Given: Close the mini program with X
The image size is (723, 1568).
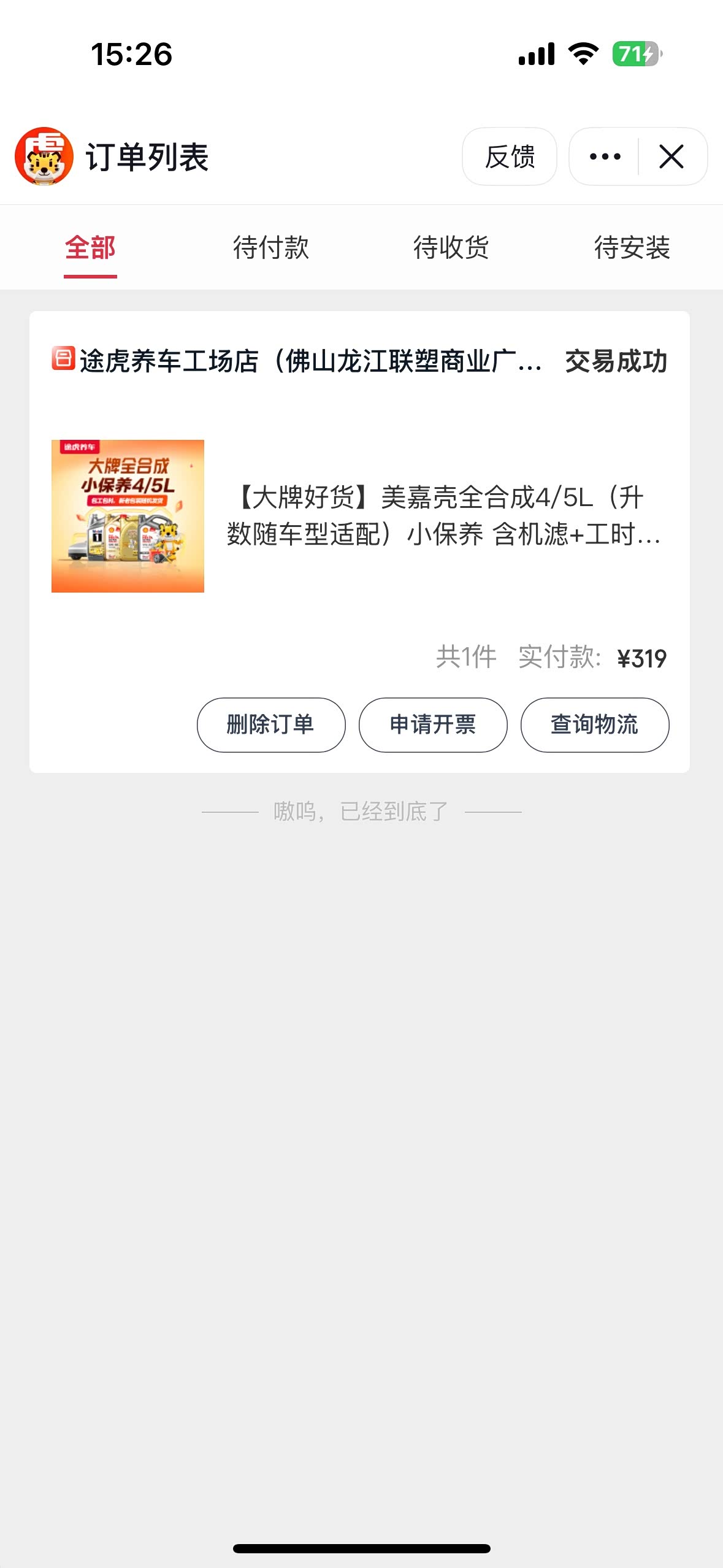Looking at the screenshot, I should point(671,156).
